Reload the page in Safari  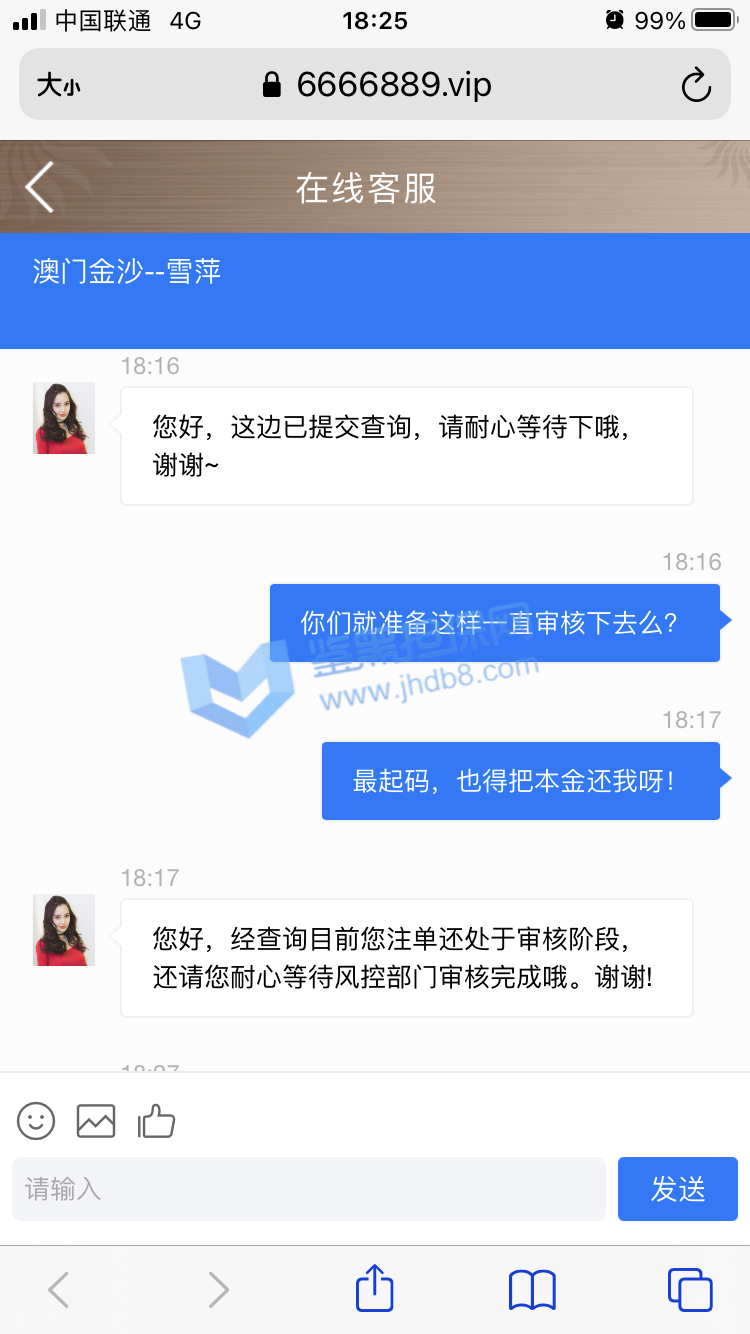pyautogui.click(x=696, y=86)
